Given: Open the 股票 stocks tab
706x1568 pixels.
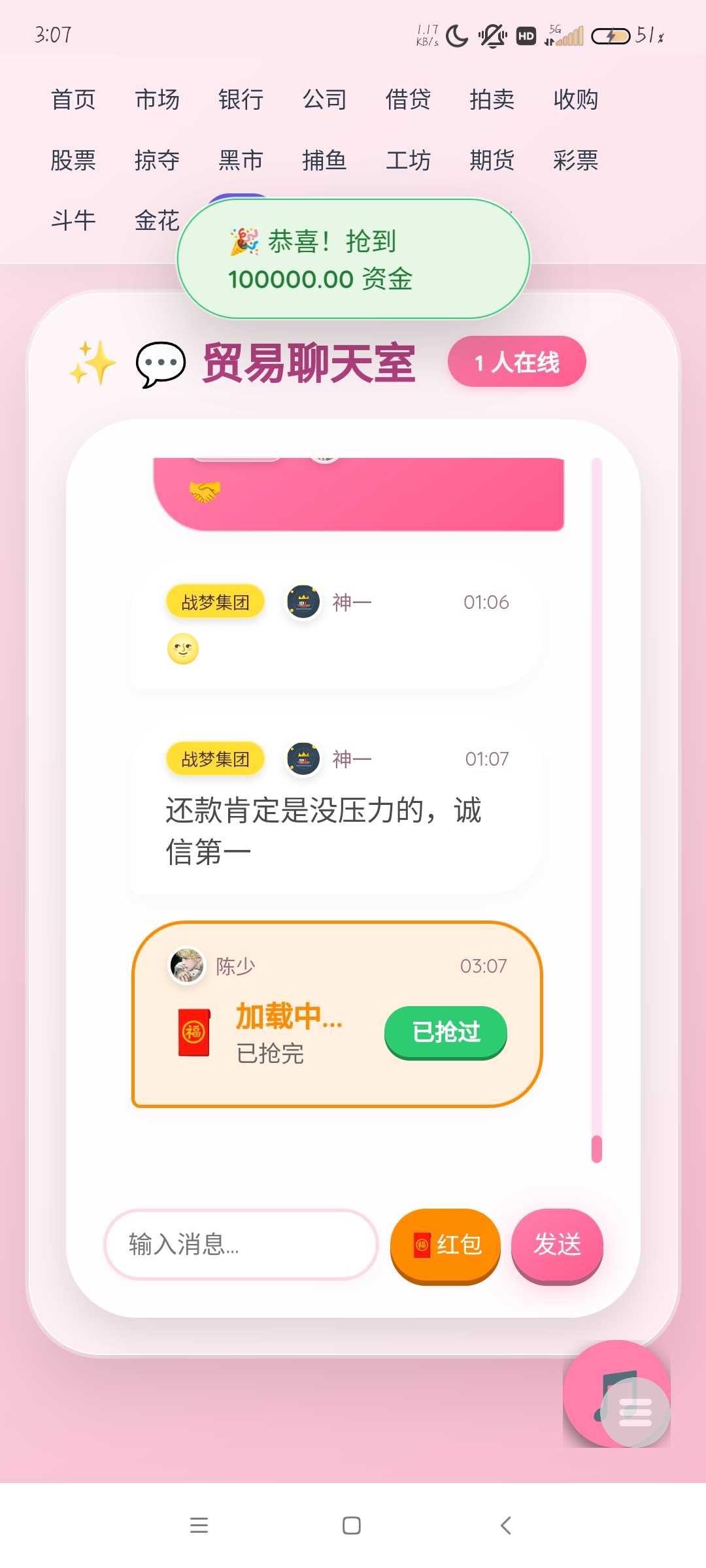Looking at the screenshot, I should click(73, 160).
